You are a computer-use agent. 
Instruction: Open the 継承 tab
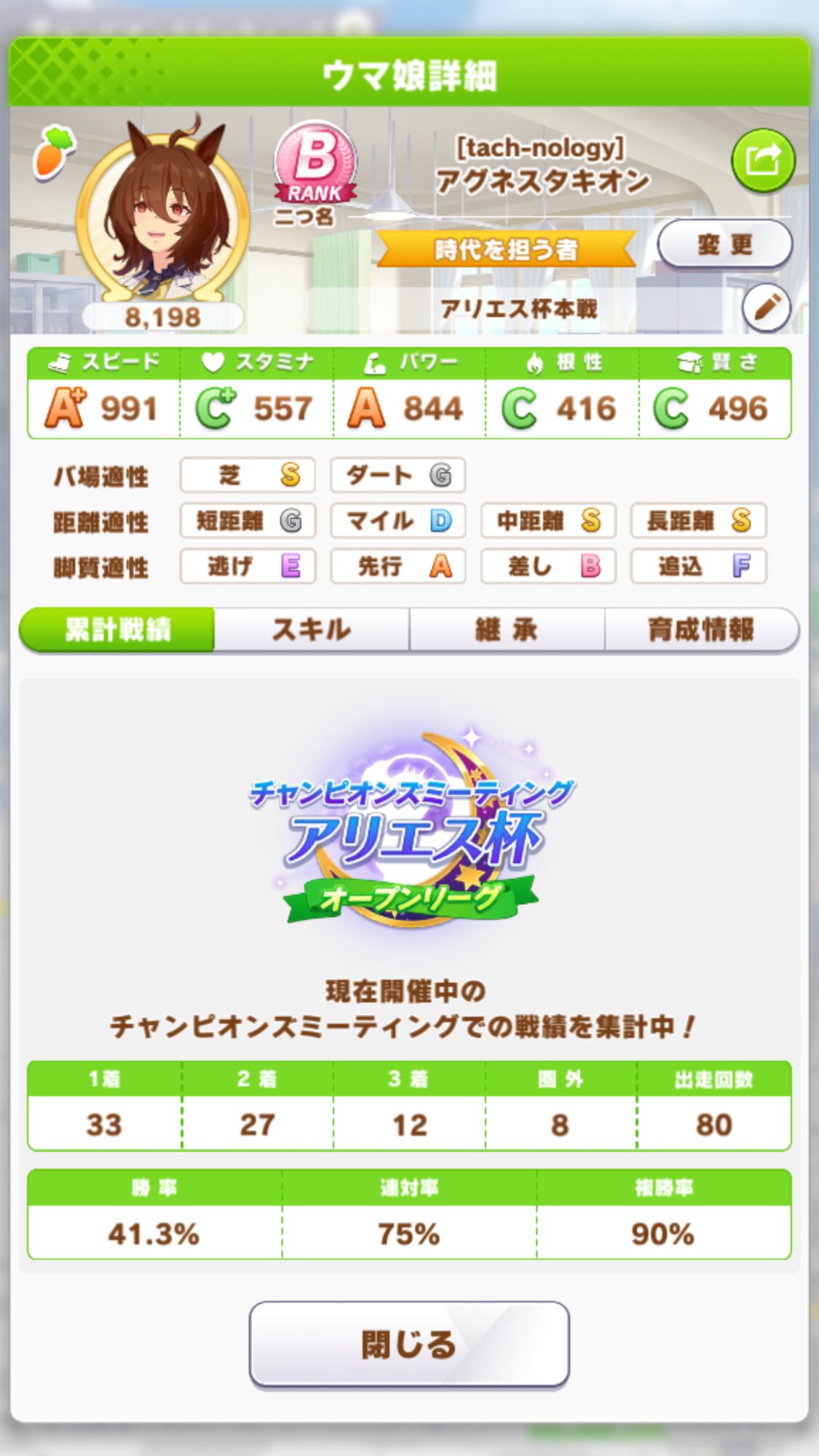tap(507, 630)
